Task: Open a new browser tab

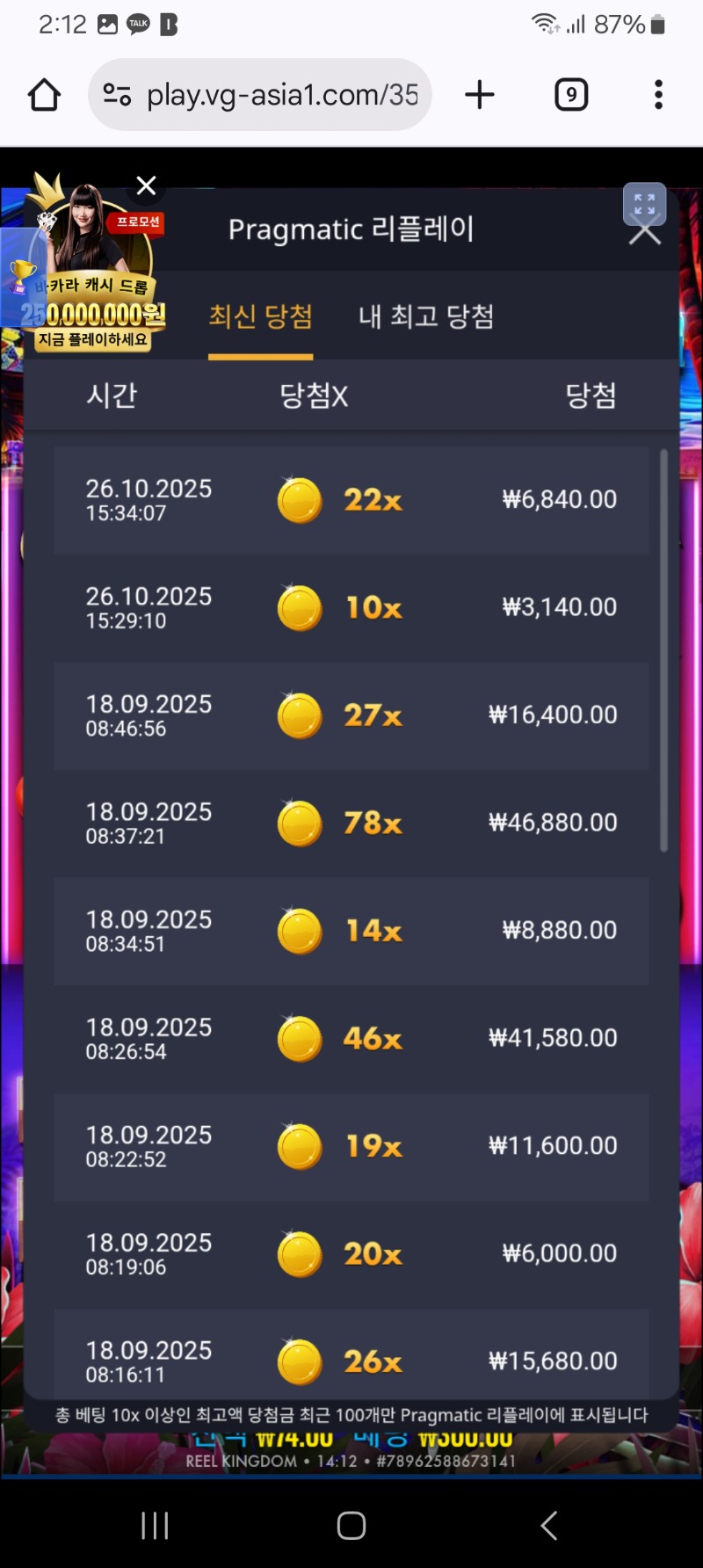Action: [x=480, y=95]
